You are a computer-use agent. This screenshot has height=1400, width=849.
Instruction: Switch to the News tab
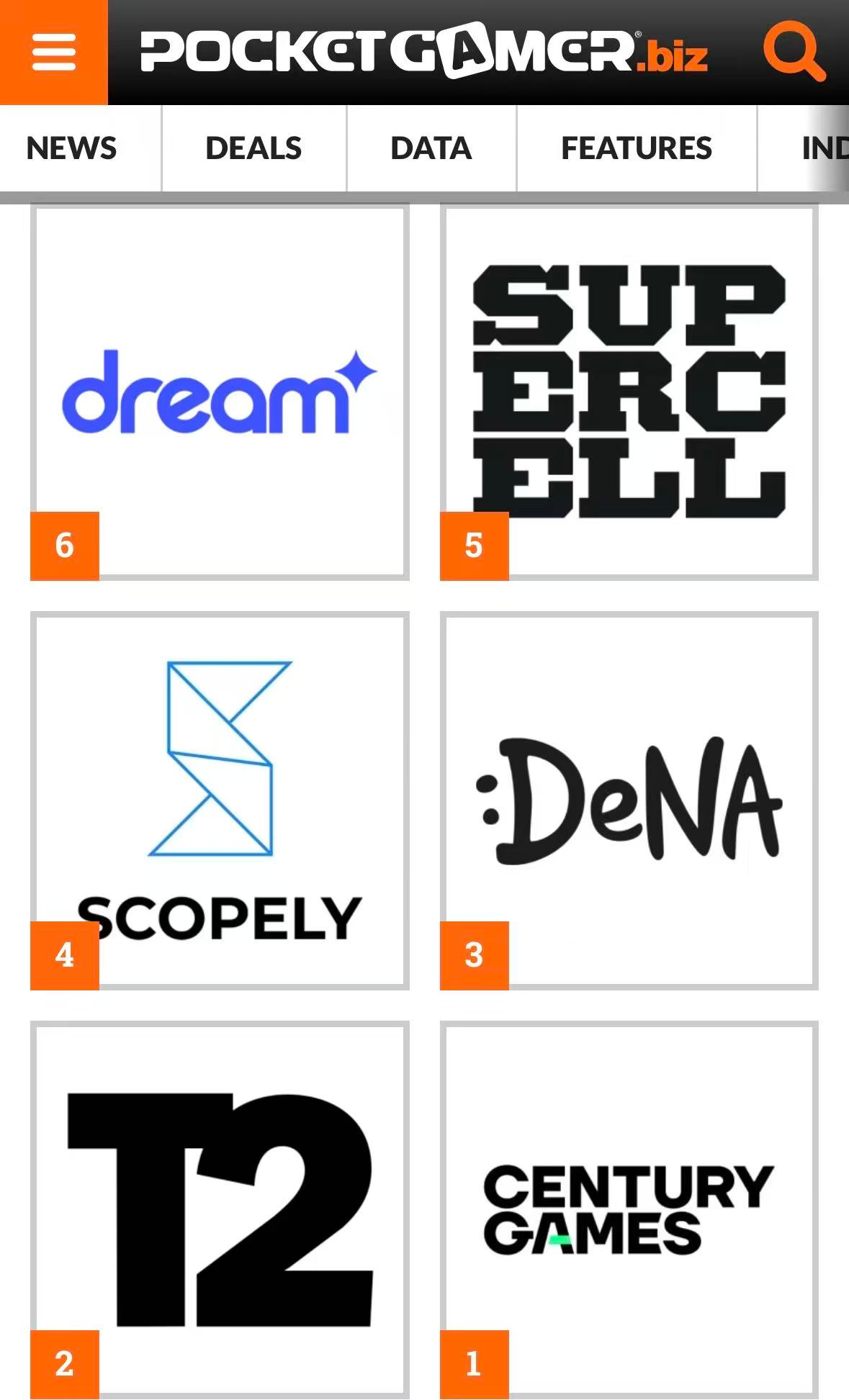point(71,148)
